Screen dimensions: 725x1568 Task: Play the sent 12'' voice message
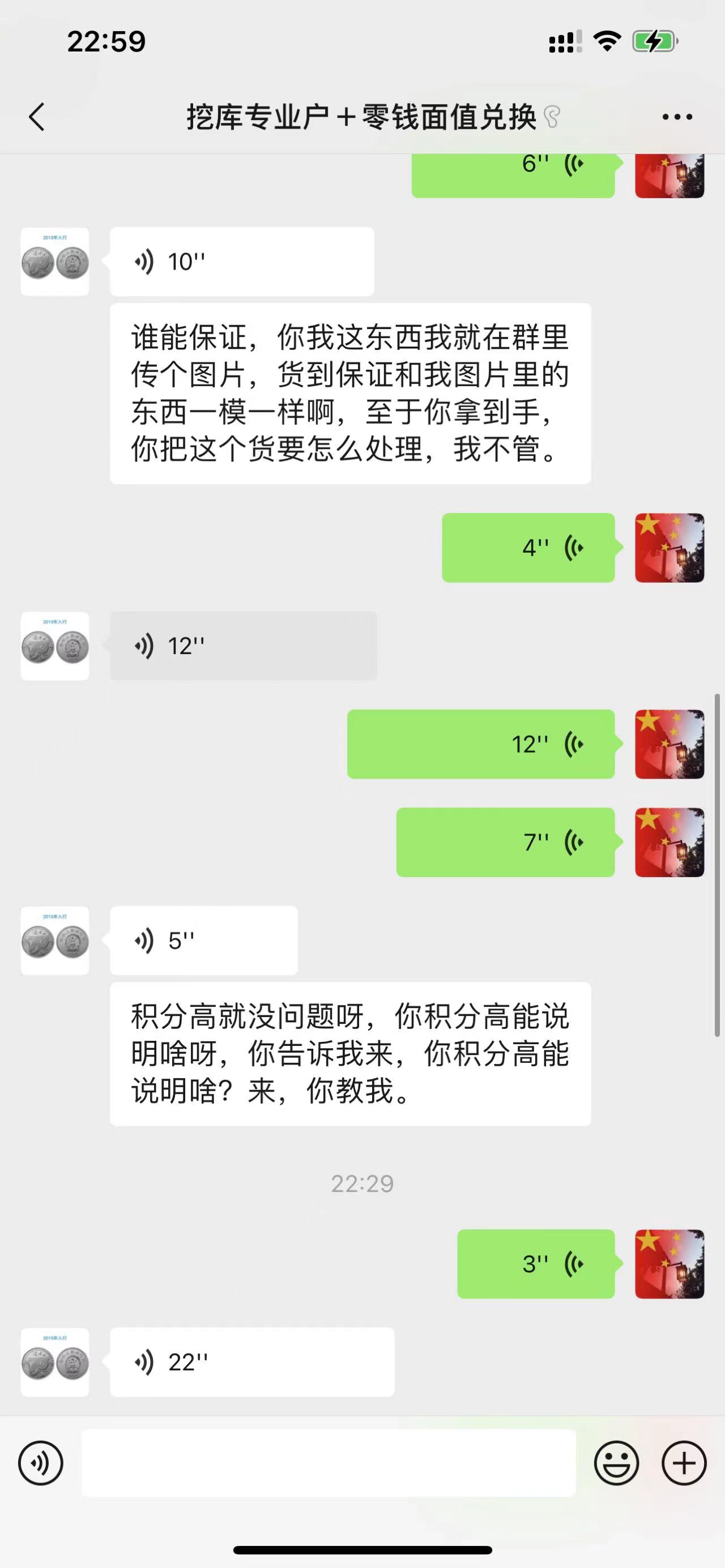point(481,744)
